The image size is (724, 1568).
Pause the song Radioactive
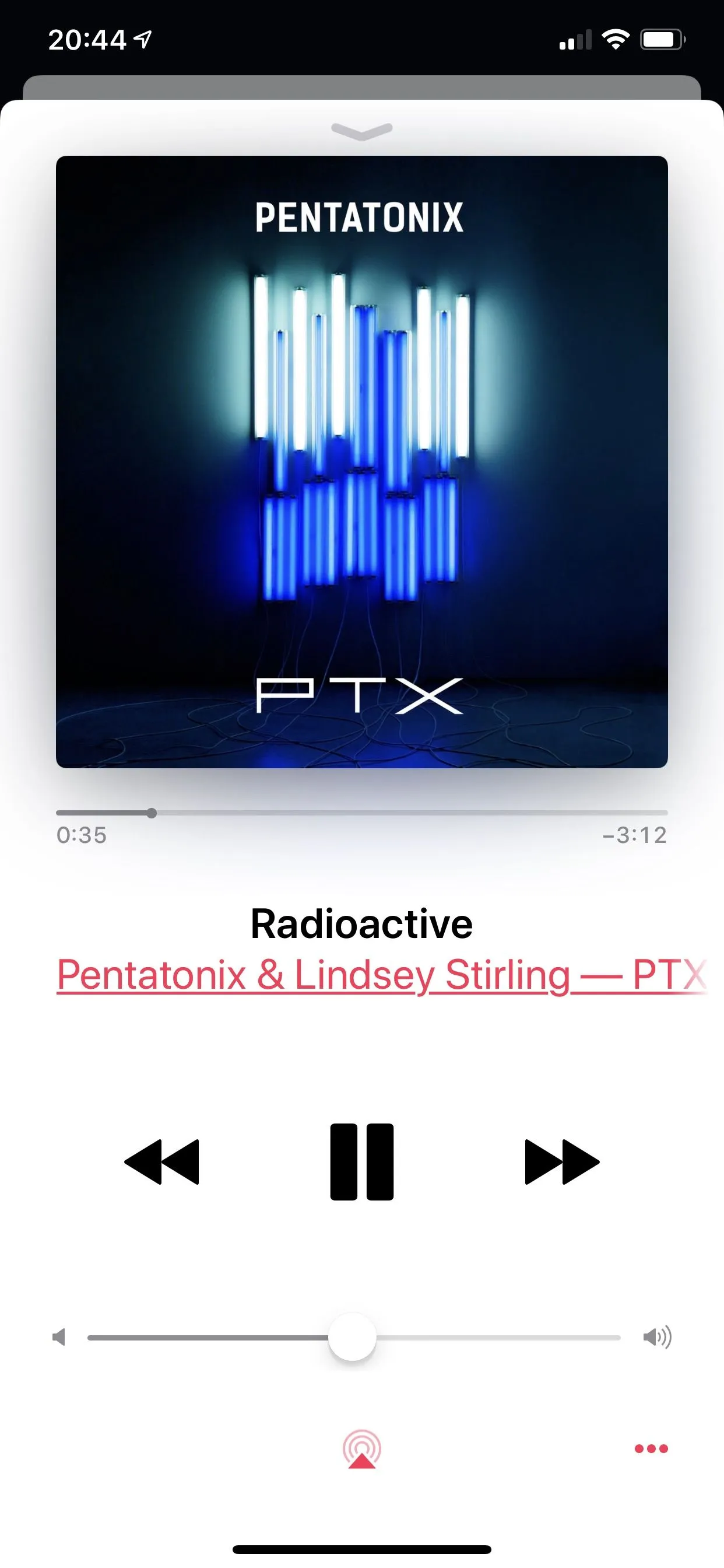pos(361,1161)
